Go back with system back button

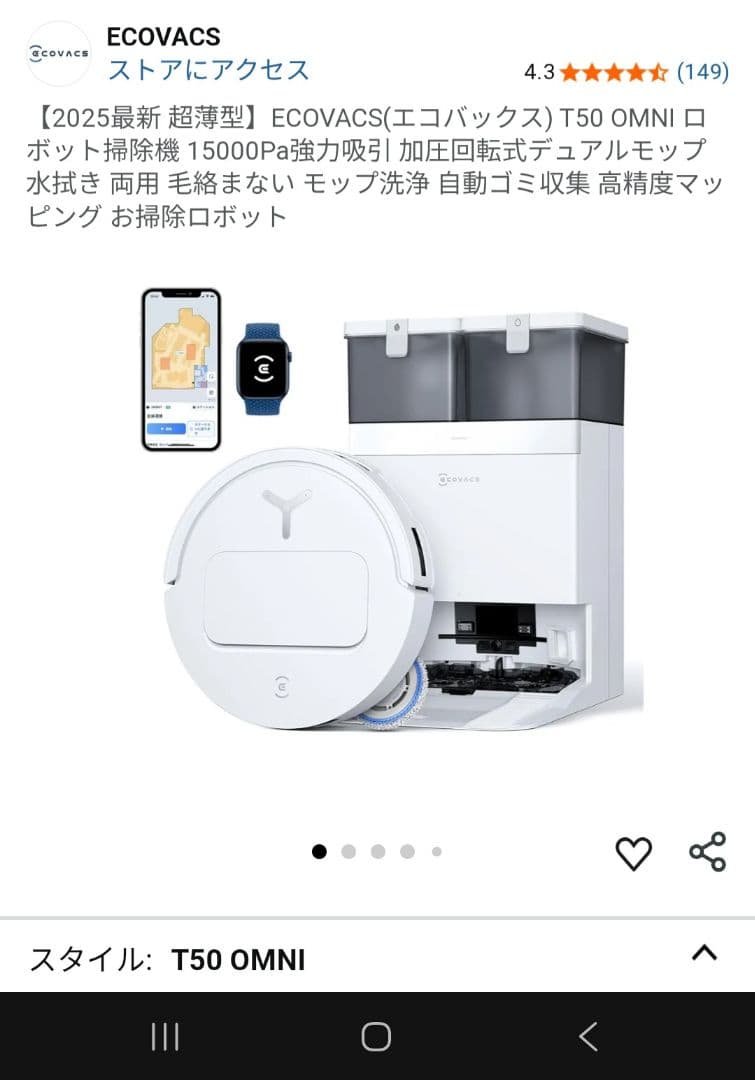pyautogui.click(x=588, y=1036)
